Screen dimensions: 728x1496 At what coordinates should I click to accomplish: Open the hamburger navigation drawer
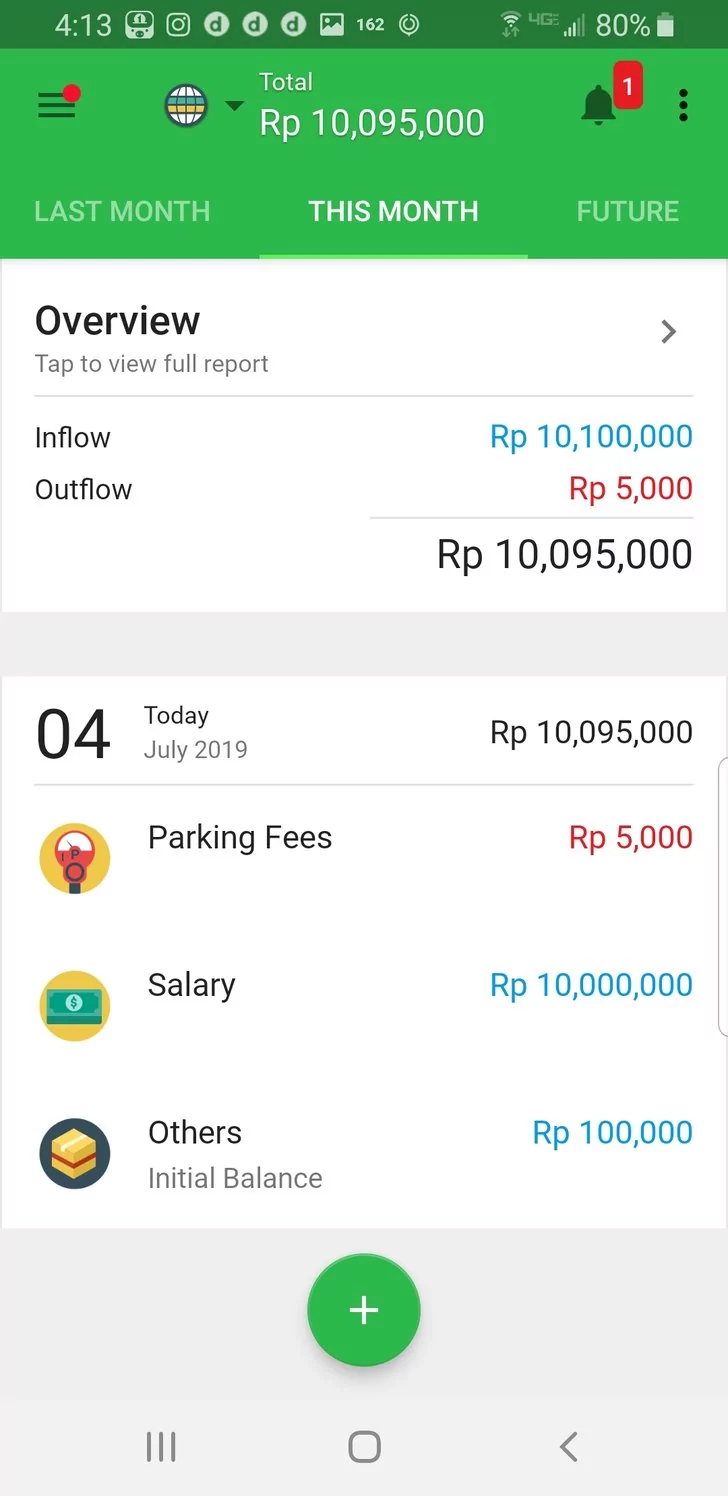pyautogui.click(x=57, y=105)
